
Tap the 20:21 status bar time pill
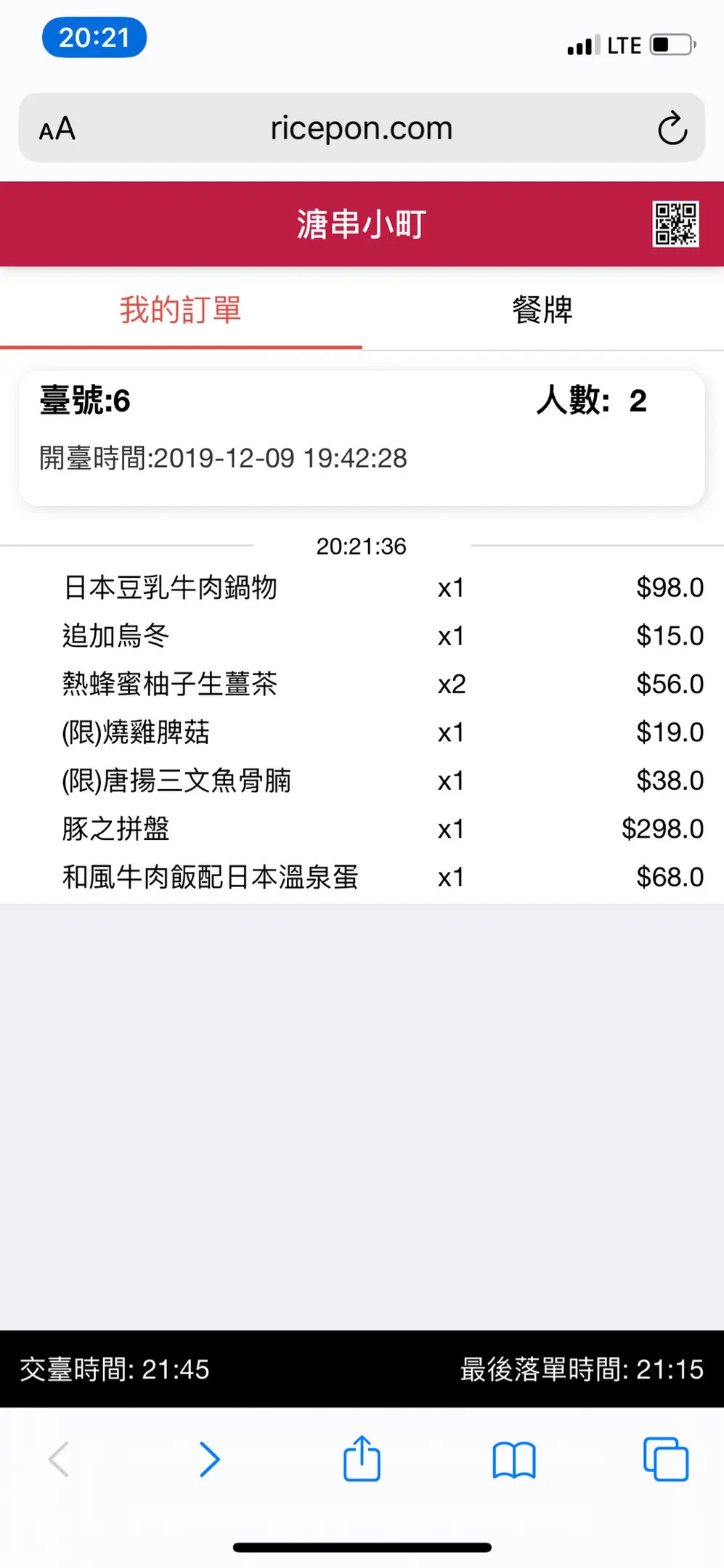pos(94,38)
